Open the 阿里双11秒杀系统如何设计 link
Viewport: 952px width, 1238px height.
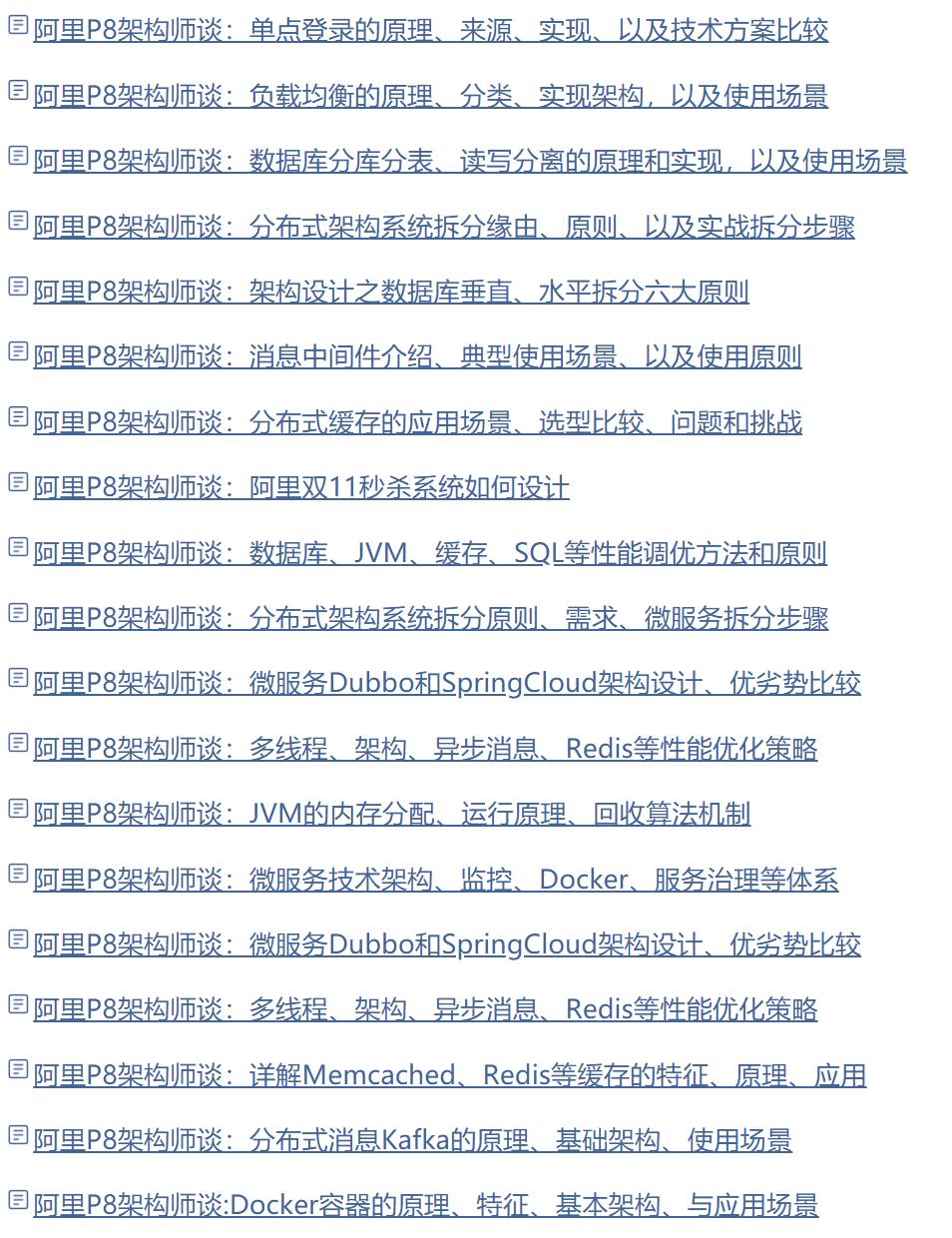click(x=301, y=487)
